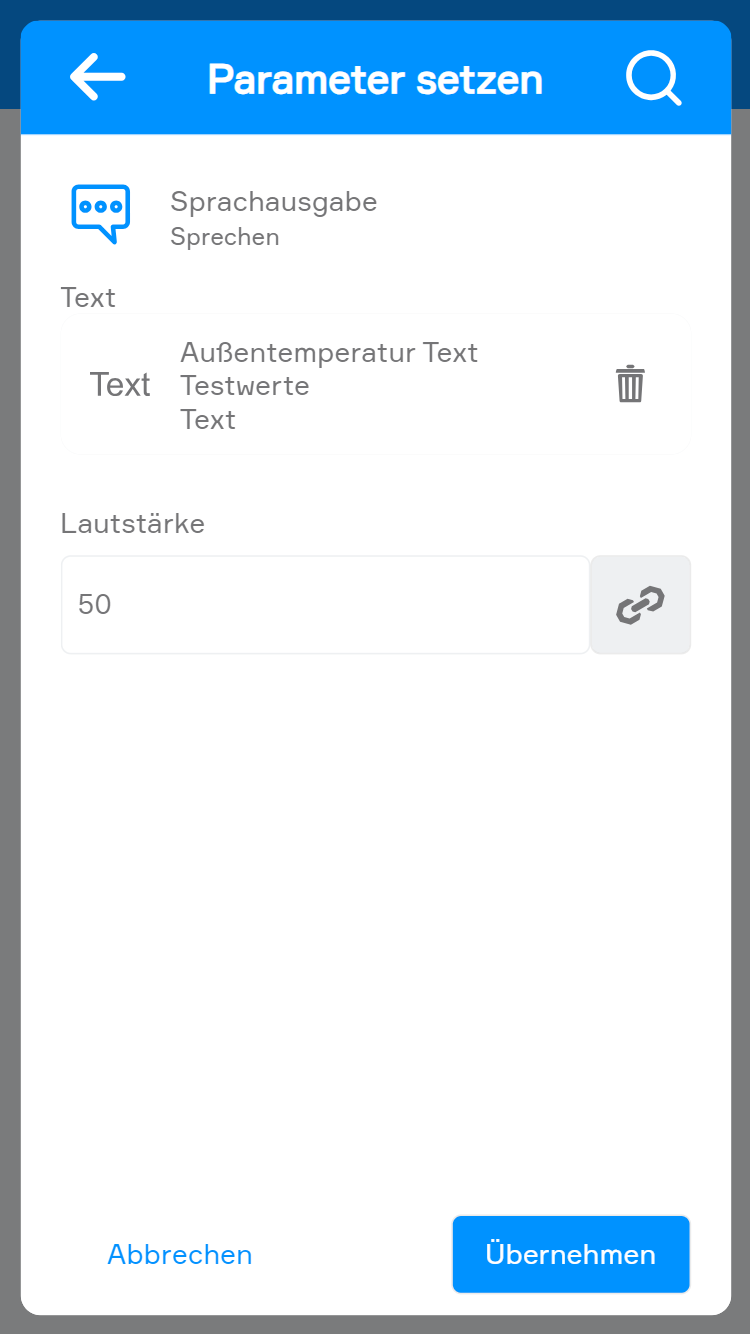This screenshot has height=1334, width=750.
Task: Delete the Außentemperatur Text entry
Action: [630, 385]
